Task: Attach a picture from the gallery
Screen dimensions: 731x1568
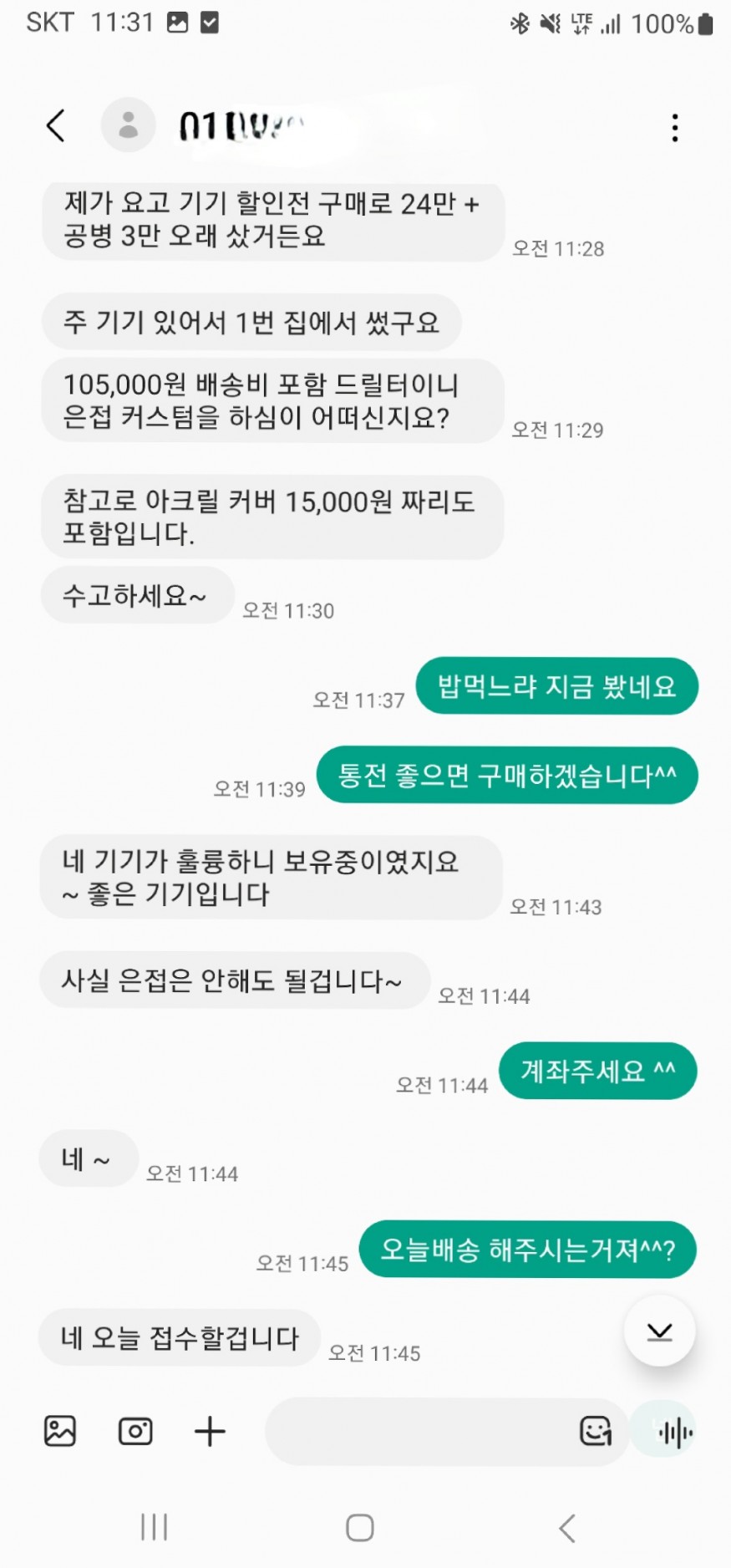Action: point(60,1431)
